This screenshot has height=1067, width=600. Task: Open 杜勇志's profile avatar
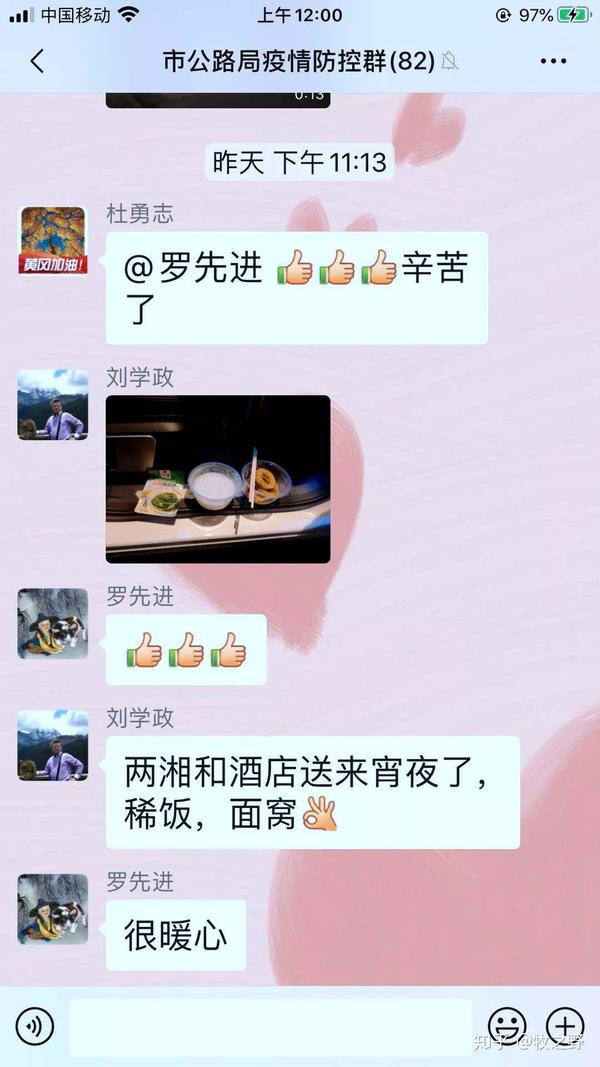point(53,241)
